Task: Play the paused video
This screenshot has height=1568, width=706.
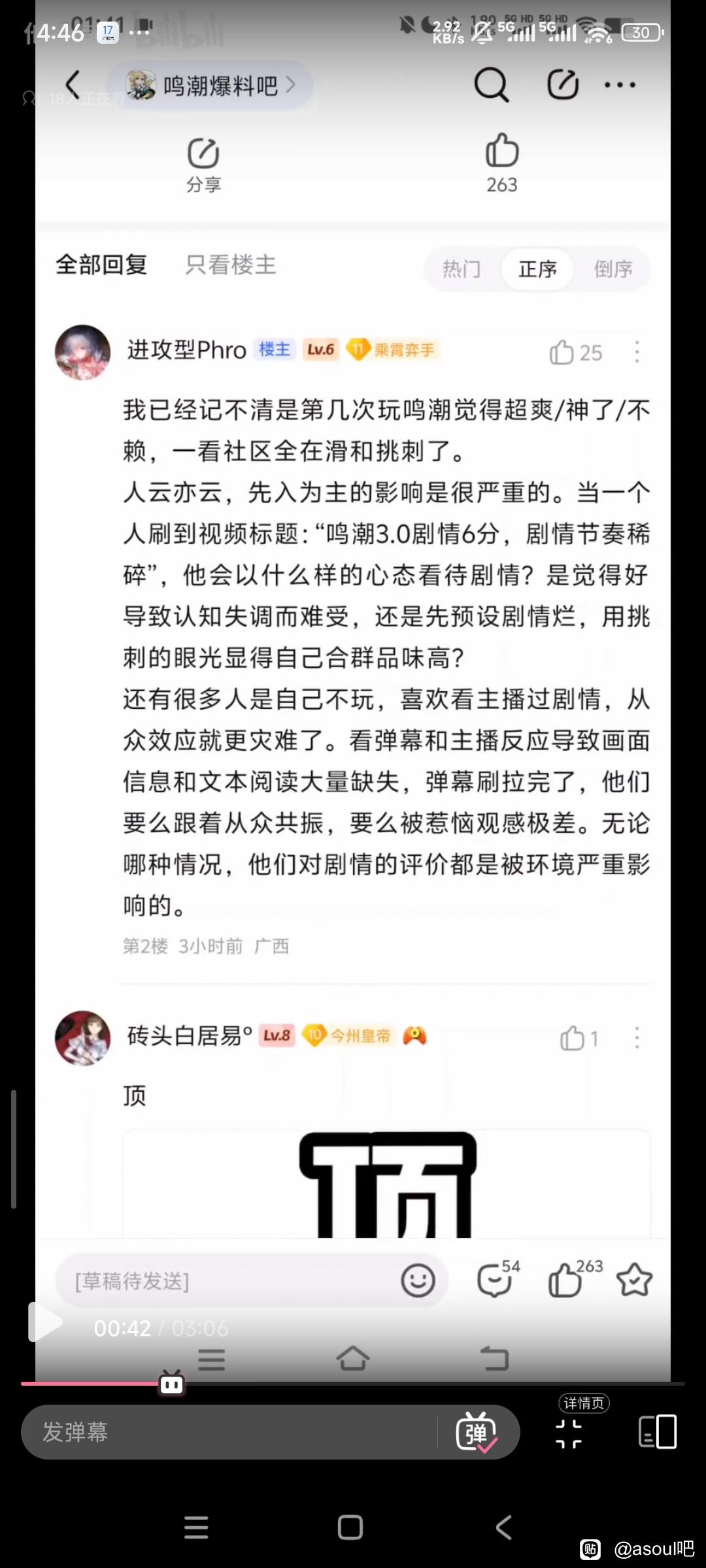Action: (x=44, y=1322)
